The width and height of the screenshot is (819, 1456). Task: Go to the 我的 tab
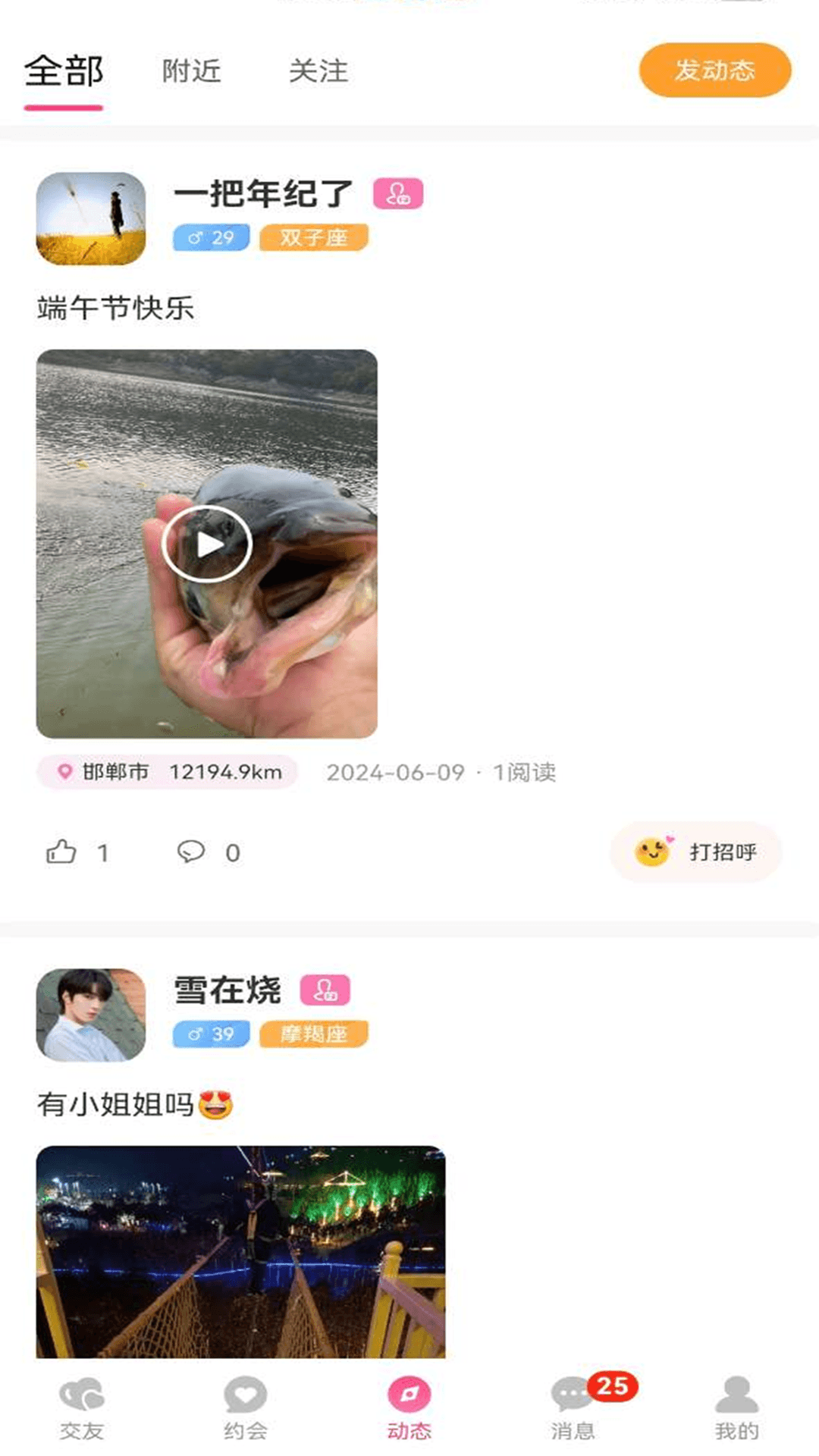(x=737, y=1409)
